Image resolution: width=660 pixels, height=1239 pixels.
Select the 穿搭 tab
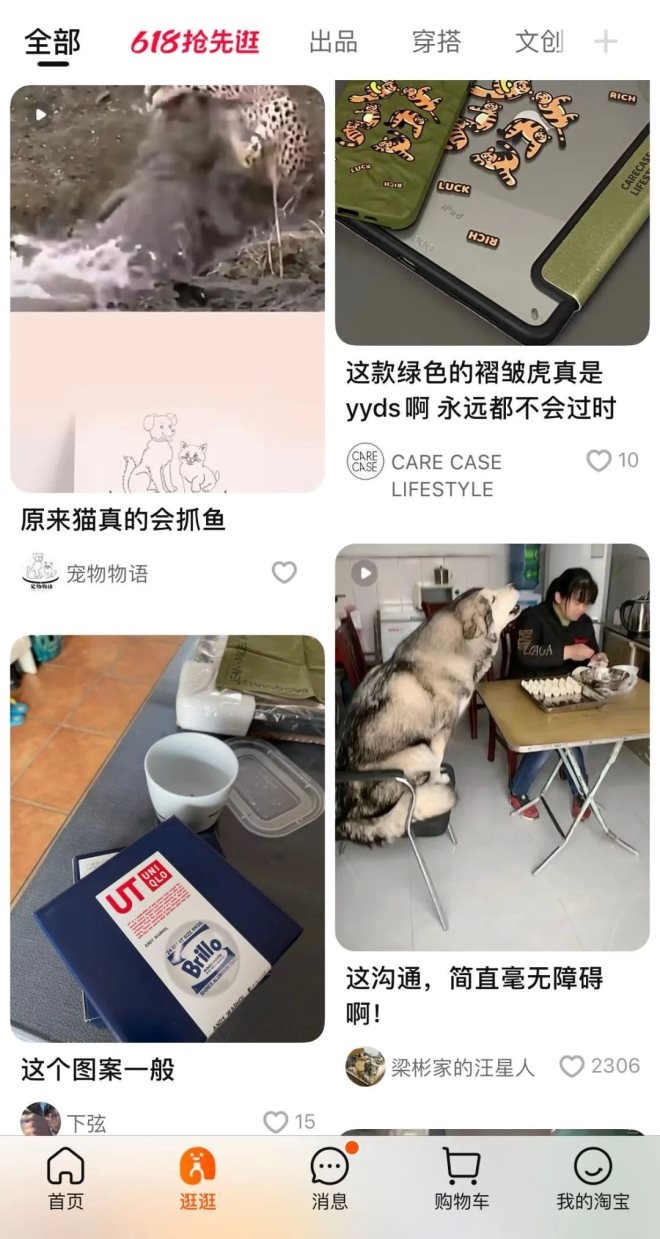(x=437, y=42)
